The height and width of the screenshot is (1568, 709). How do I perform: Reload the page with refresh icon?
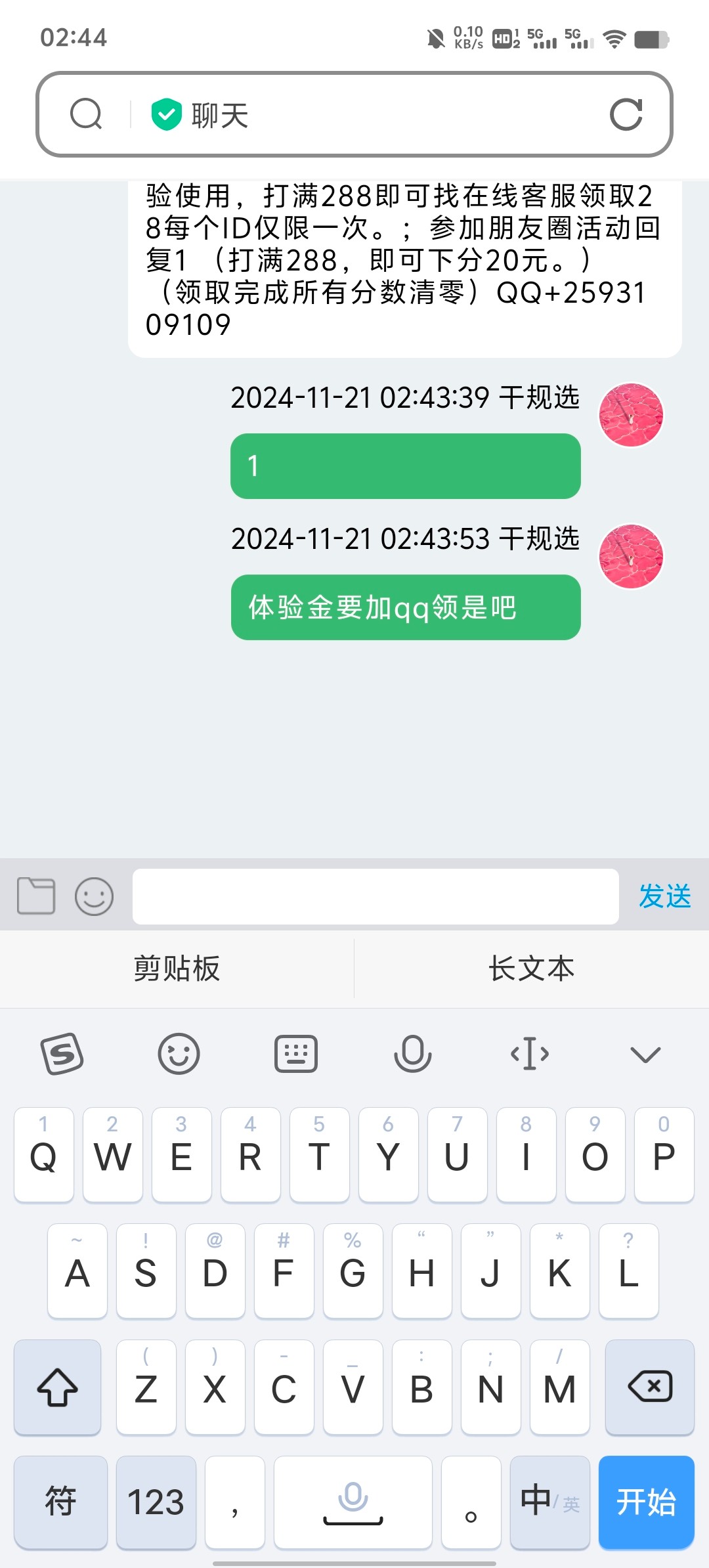(626, 115)
